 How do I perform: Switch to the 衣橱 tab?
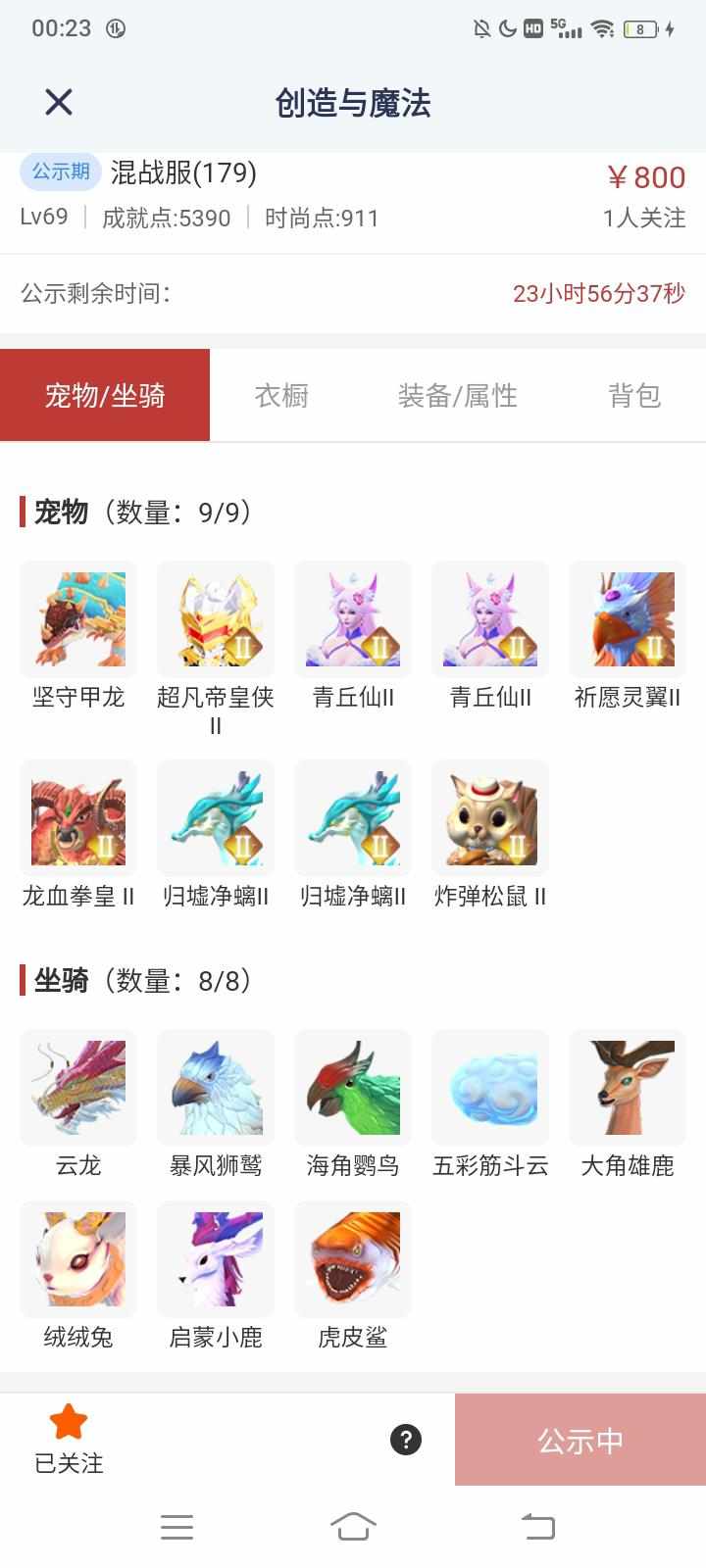click(x=281, y=395)
